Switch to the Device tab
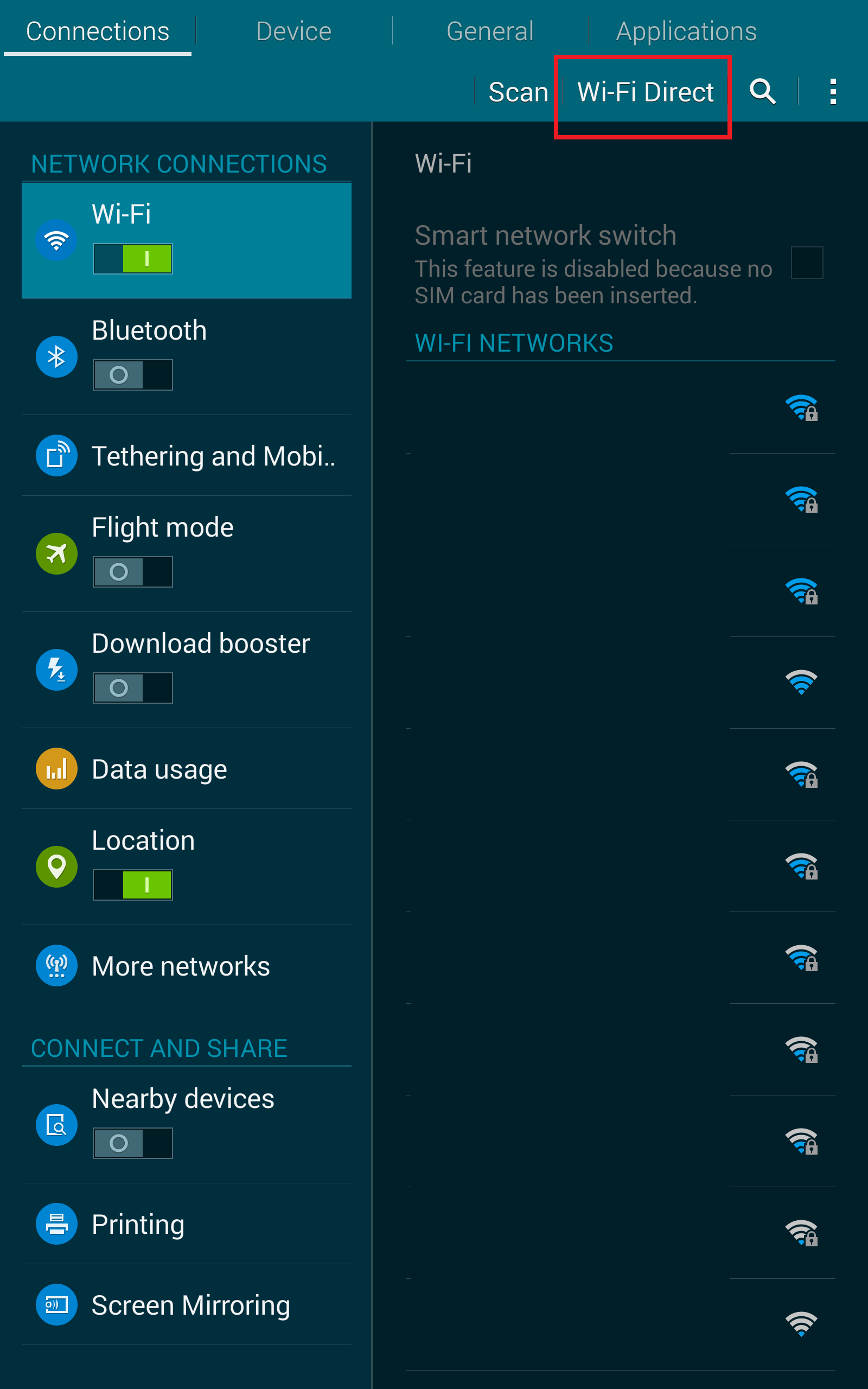Viewport: 868px width, 1389px height. pyautogui.click(x=293, y=31)
